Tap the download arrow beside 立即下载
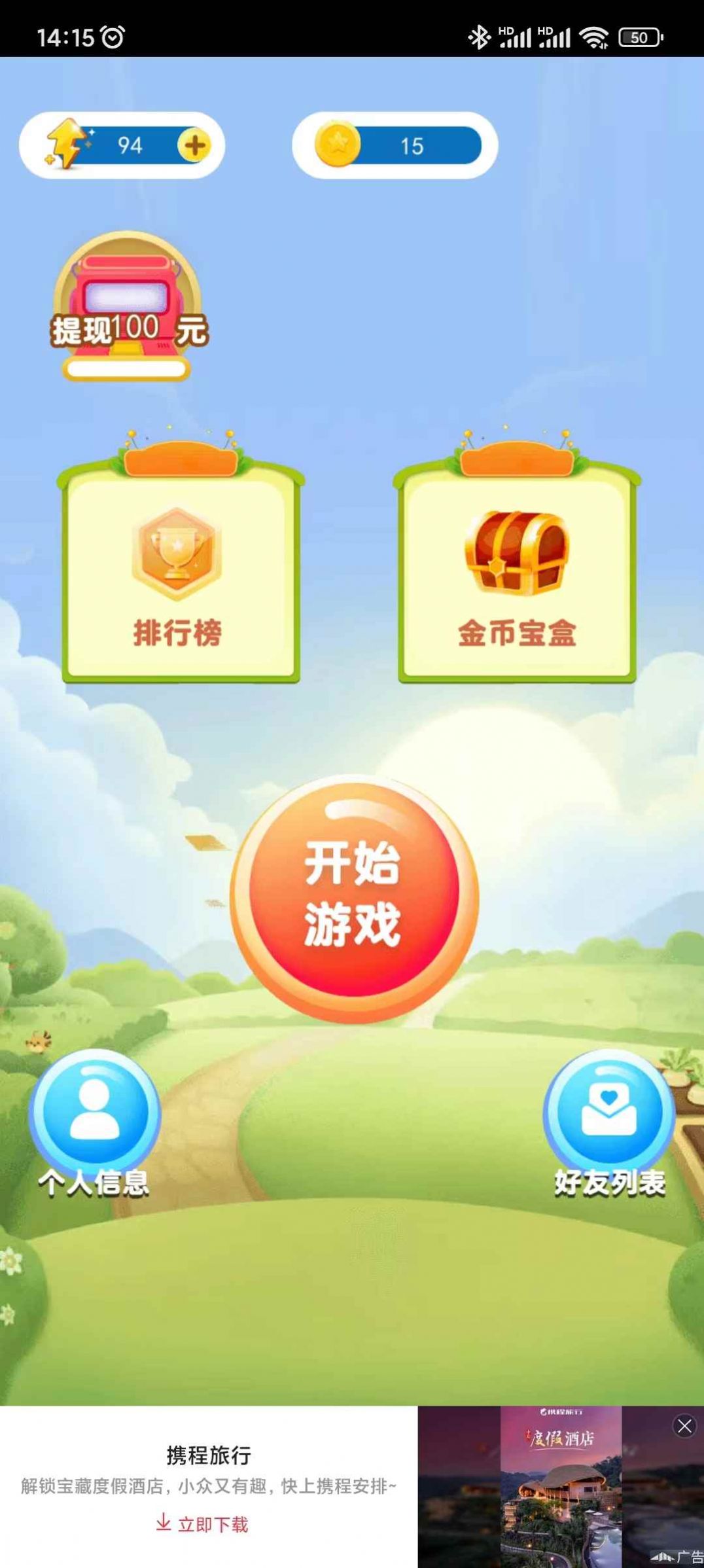This screenshot has height=1568, width=704. [x=162, y=1524]
